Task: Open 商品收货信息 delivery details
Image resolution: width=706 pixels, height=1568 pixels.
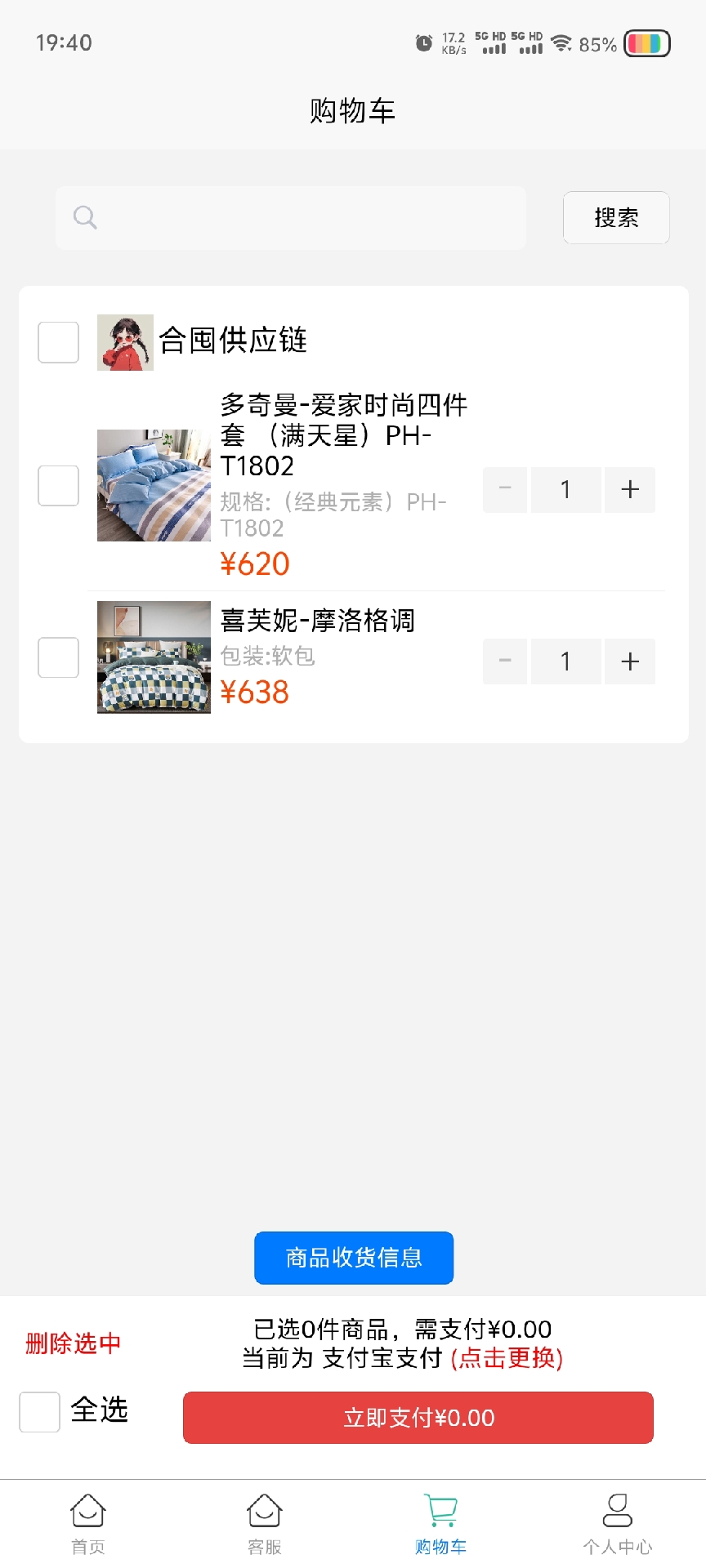Action: pyautogui.click(x=354, y=1258)
